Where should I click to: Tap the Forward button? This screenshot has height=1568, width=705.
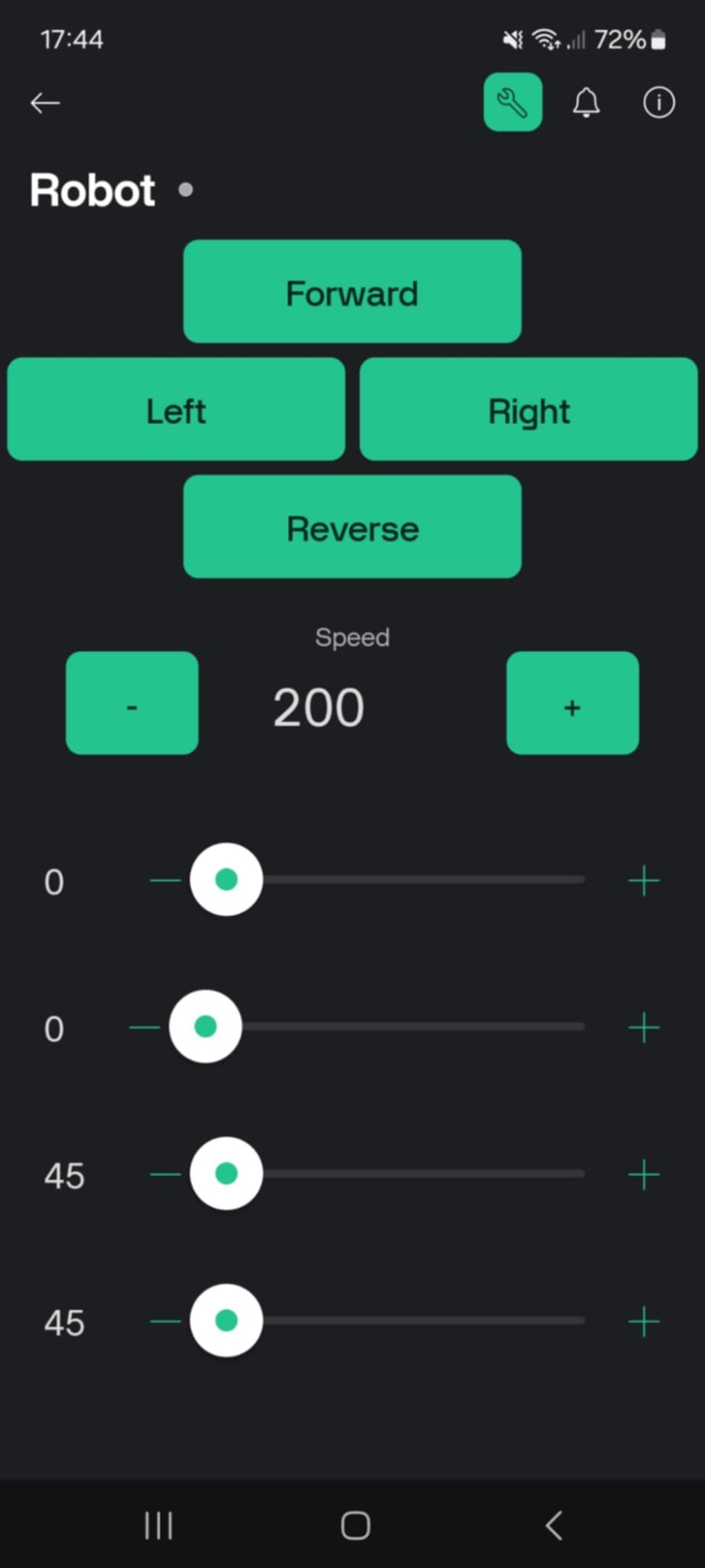point(352,292)
